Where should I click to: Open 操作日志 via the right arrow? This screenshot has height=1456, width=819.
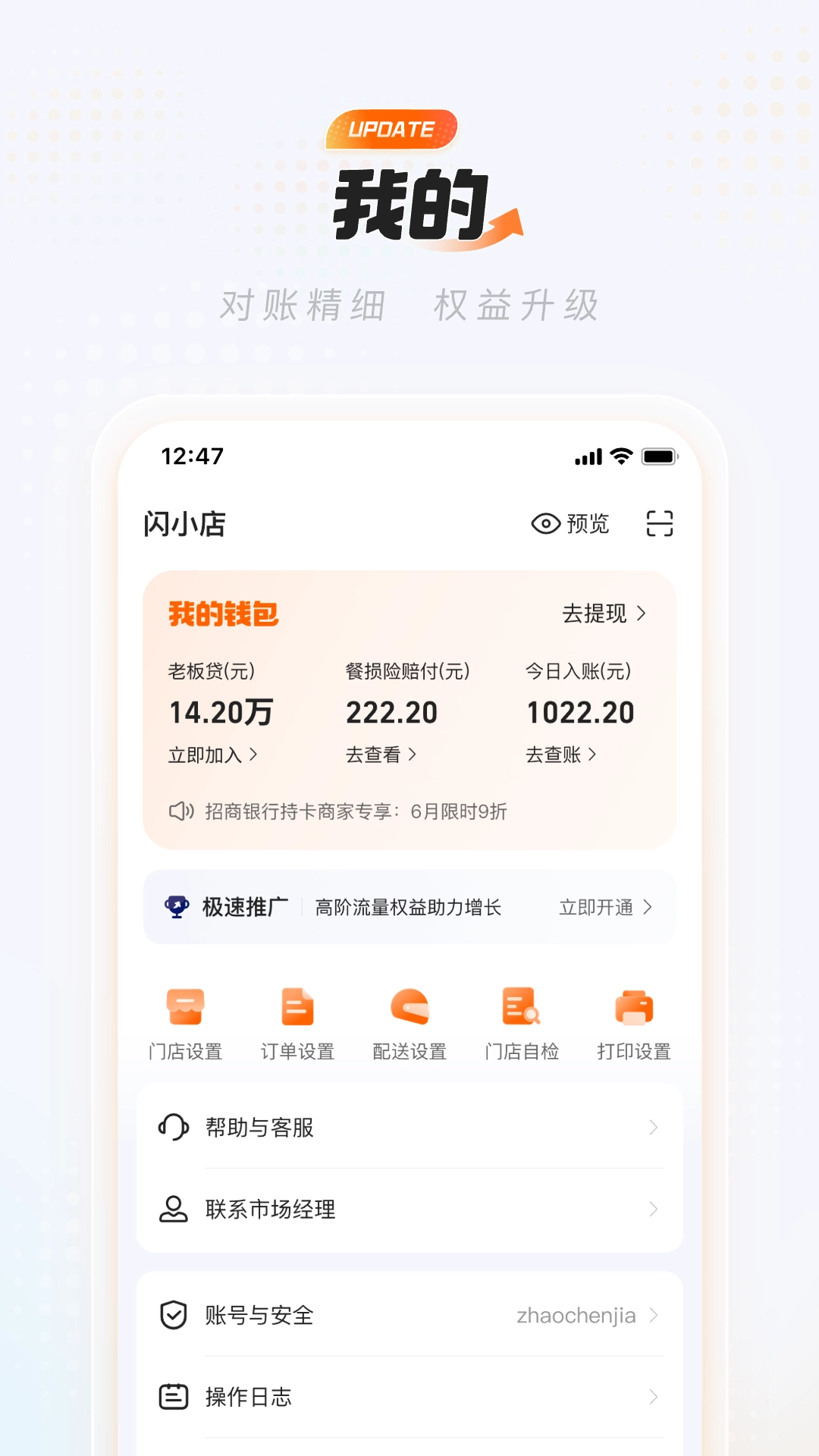[x=654, y=1397]
